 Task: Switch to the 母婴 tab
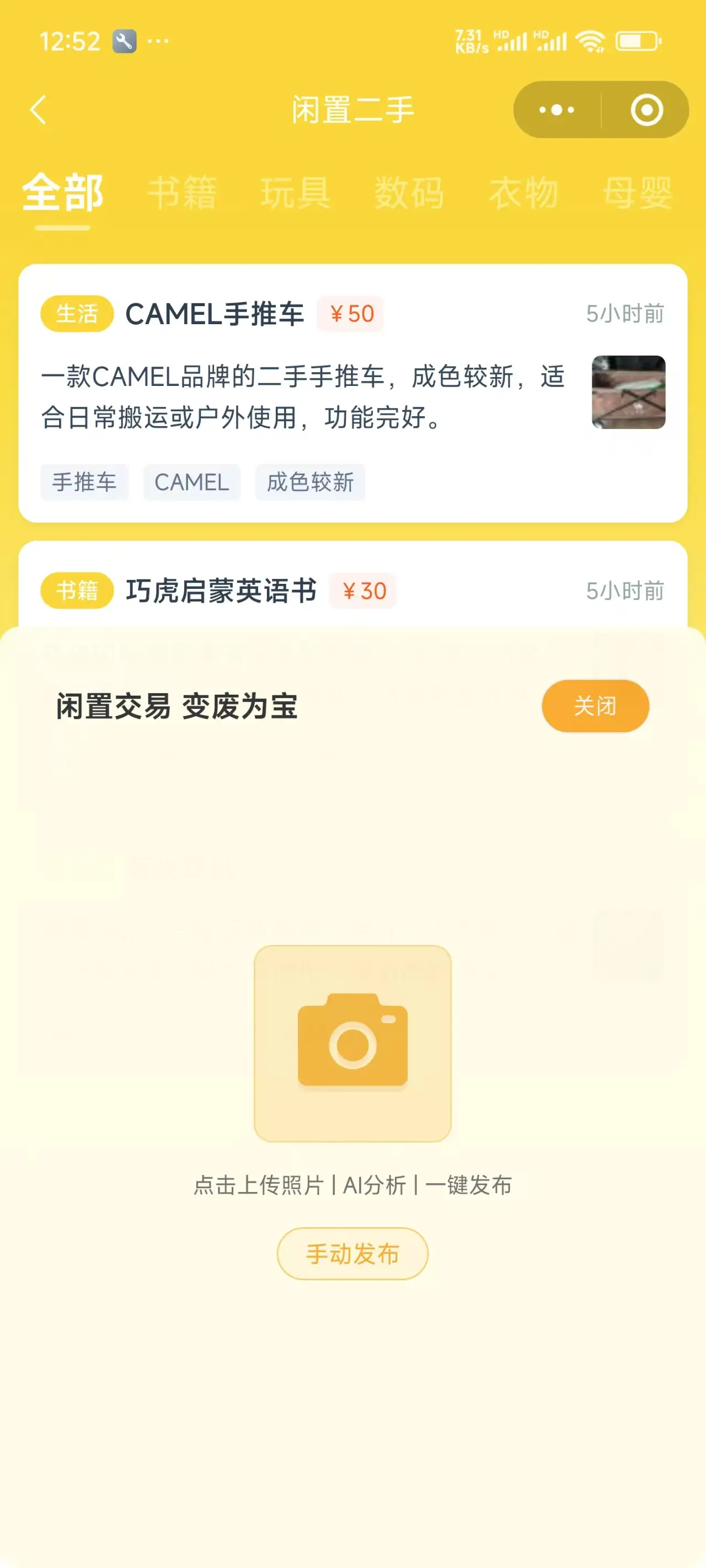[x=637, y=193]
